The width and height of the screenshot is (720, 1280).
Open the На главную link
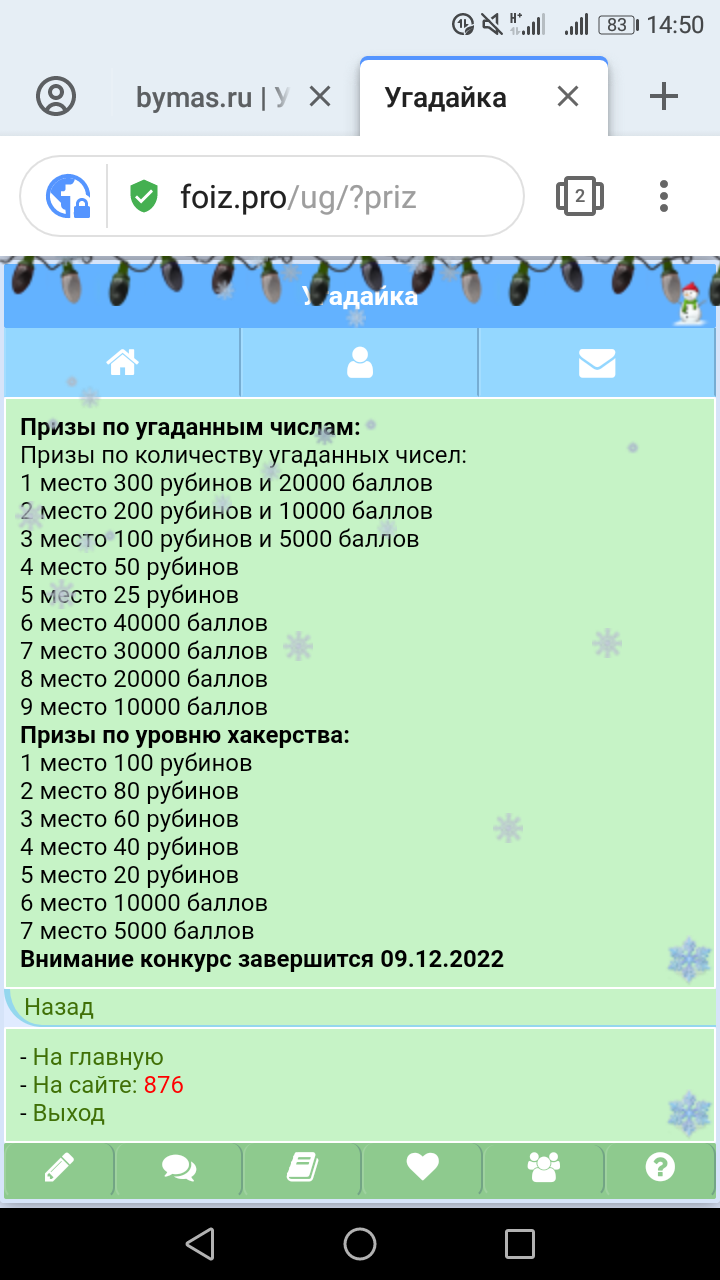coord(97,1057)
